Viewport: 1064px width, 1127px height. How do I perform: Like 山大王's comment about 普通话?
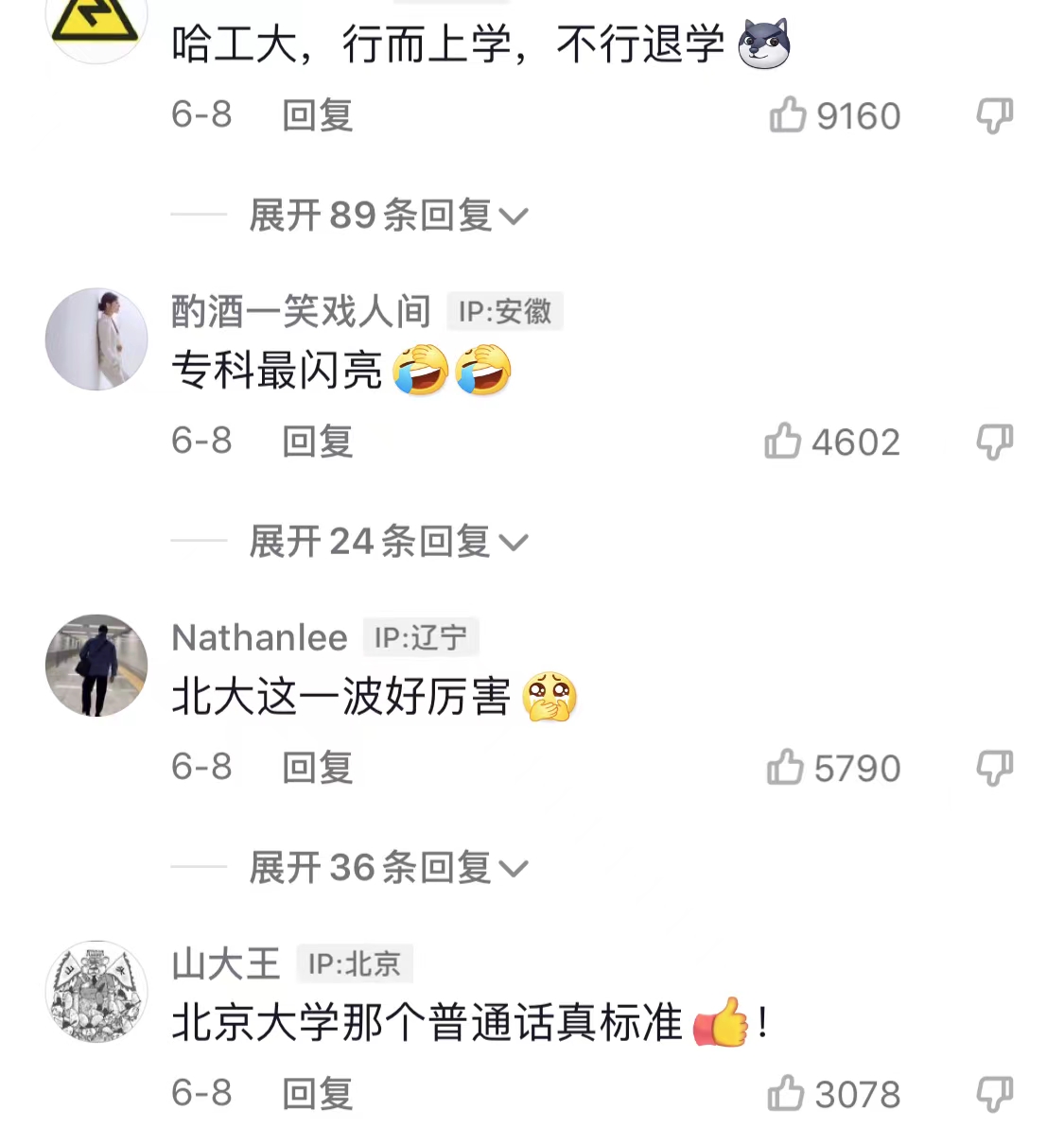787,1094
